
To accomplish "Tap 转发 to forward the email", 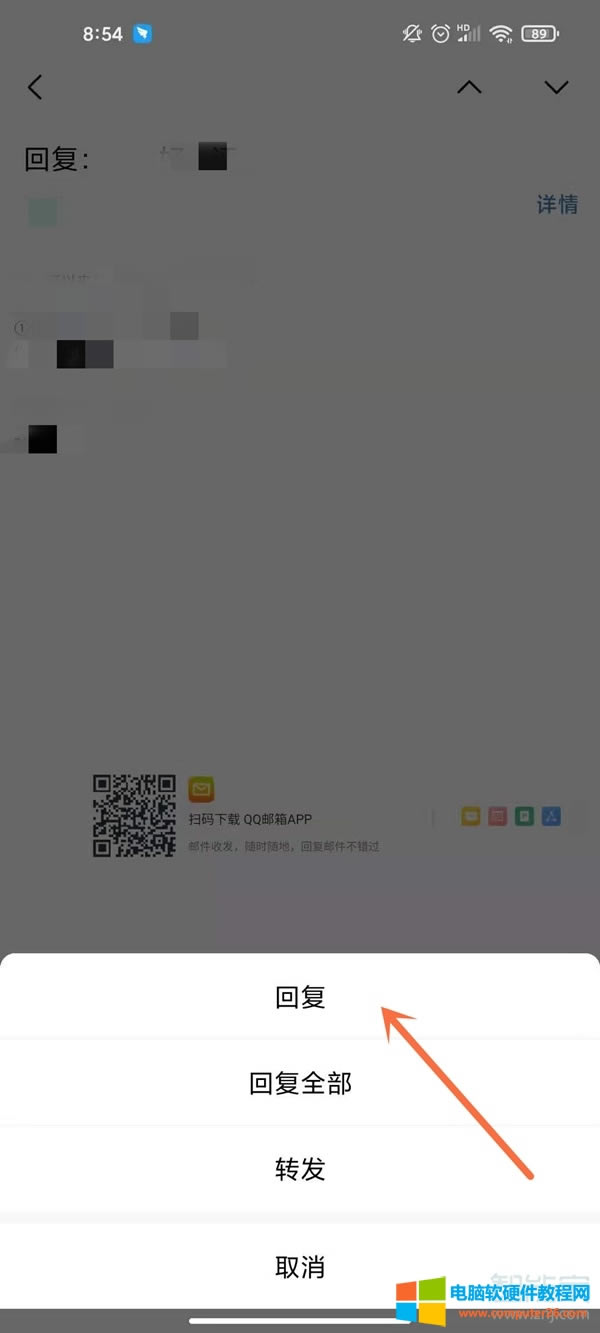I will (x=300, y=1169).
